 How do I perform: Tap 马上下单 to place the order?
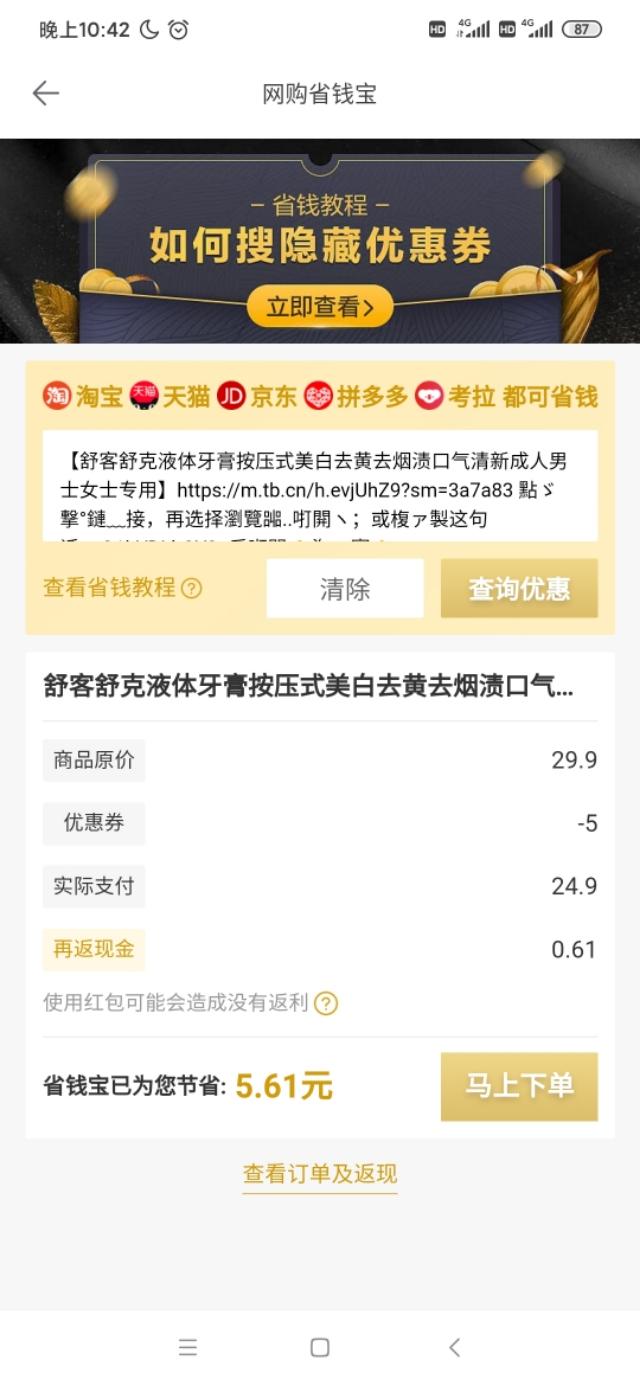519,1086
